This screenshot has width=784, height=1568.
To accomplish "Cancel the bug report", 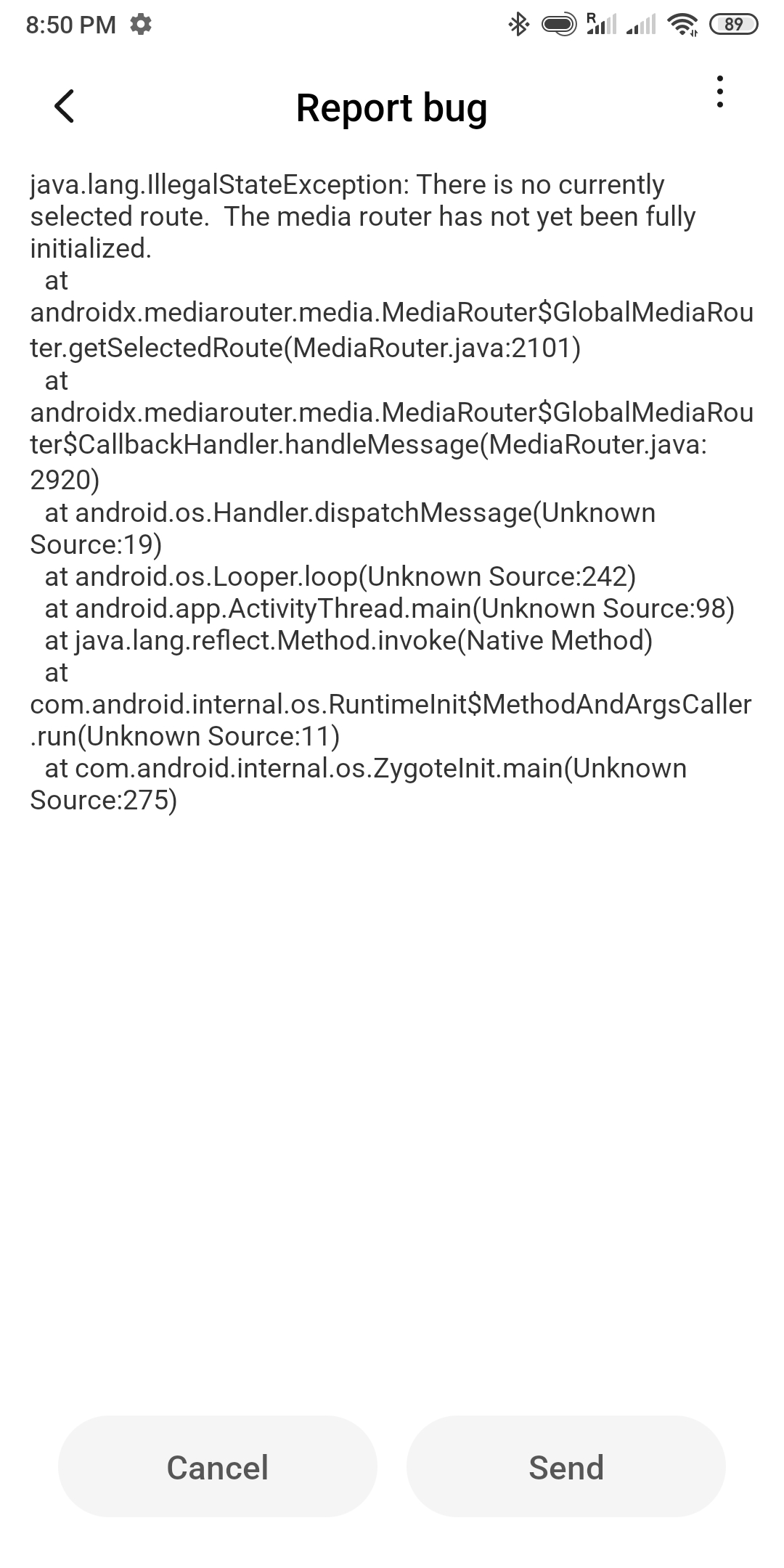I will (x=218, y=1467).
